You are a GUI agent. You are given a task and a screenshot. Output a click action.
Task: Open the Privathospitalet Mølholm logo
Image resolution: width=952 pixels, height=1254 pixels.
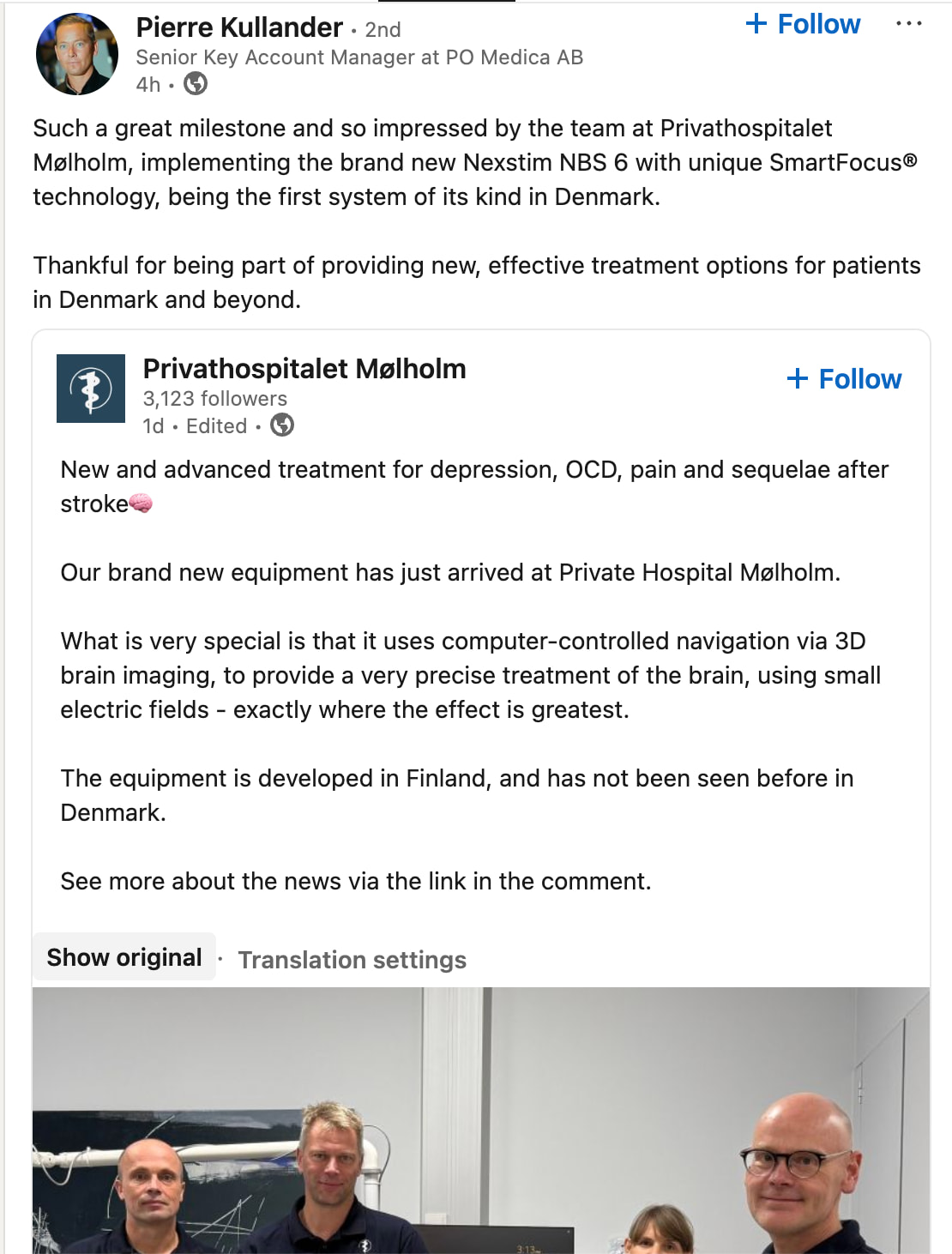click(91, 389)
